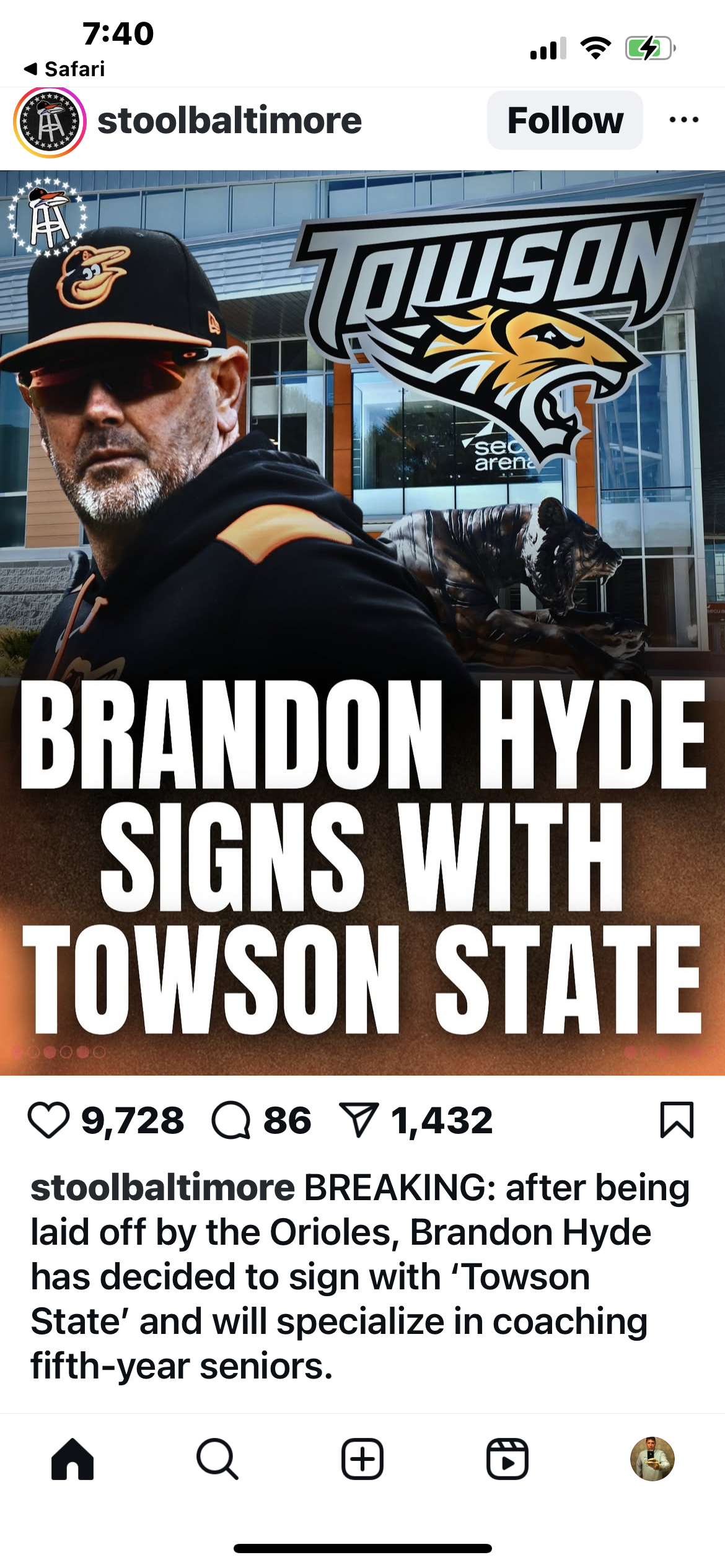This screenshot has width=725, height=1568.
Task: Follow the stoolbaltimore account
Action: point(565,120)
